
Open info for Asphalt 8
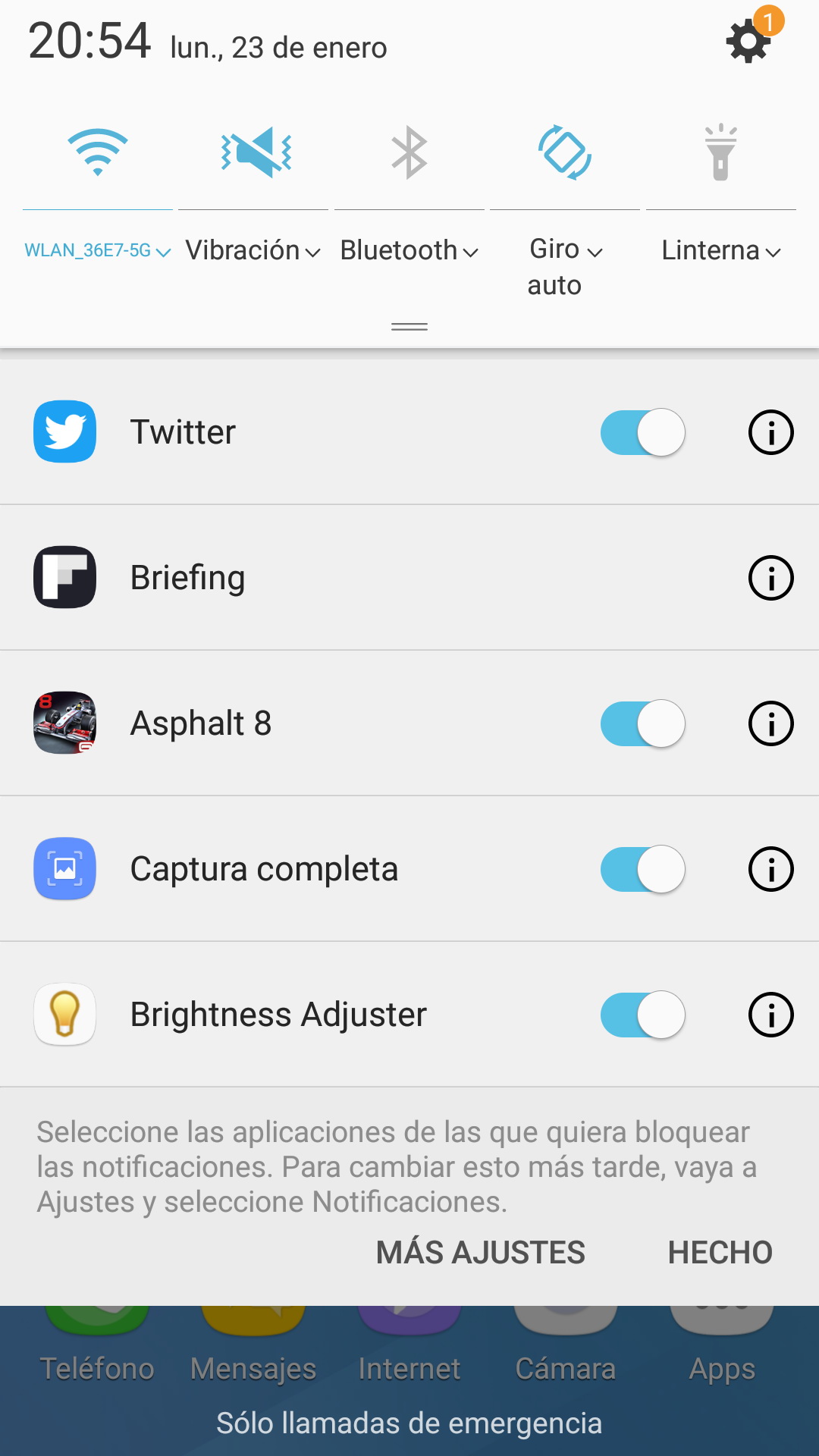[770, 723]
